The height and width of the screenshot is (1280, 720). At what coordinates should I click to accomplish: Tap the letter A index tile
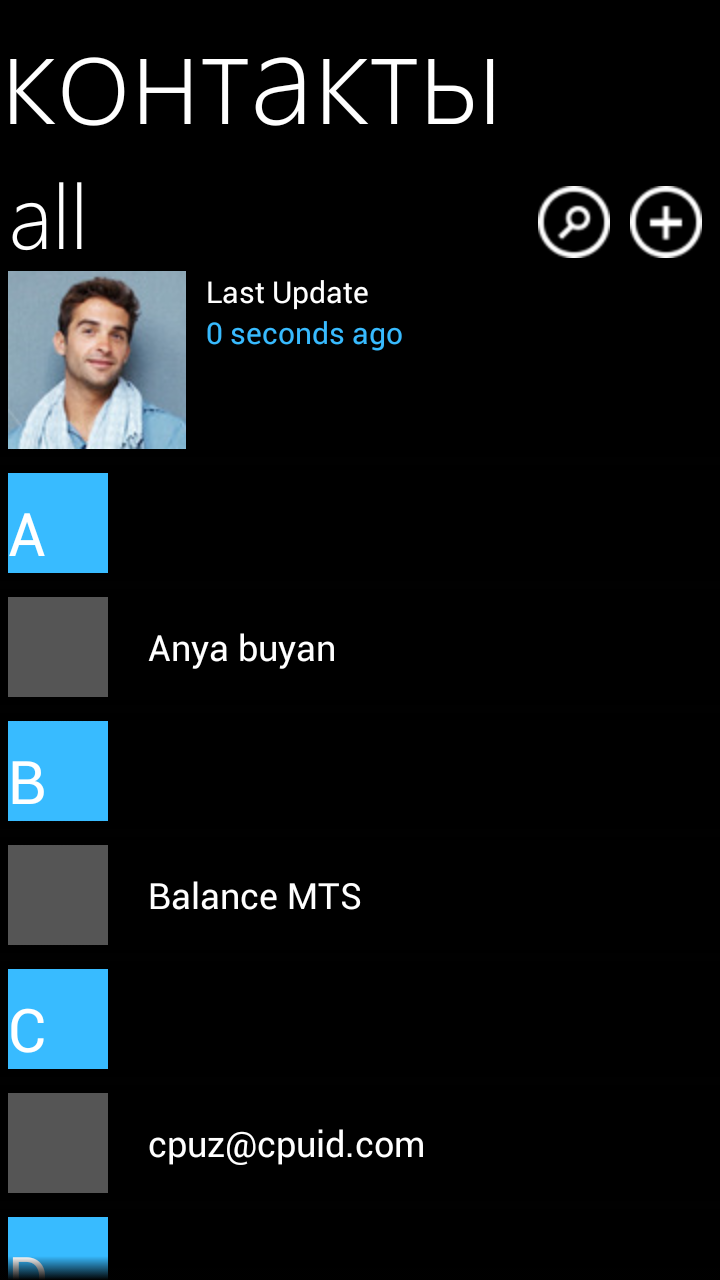tap(58, 523)
